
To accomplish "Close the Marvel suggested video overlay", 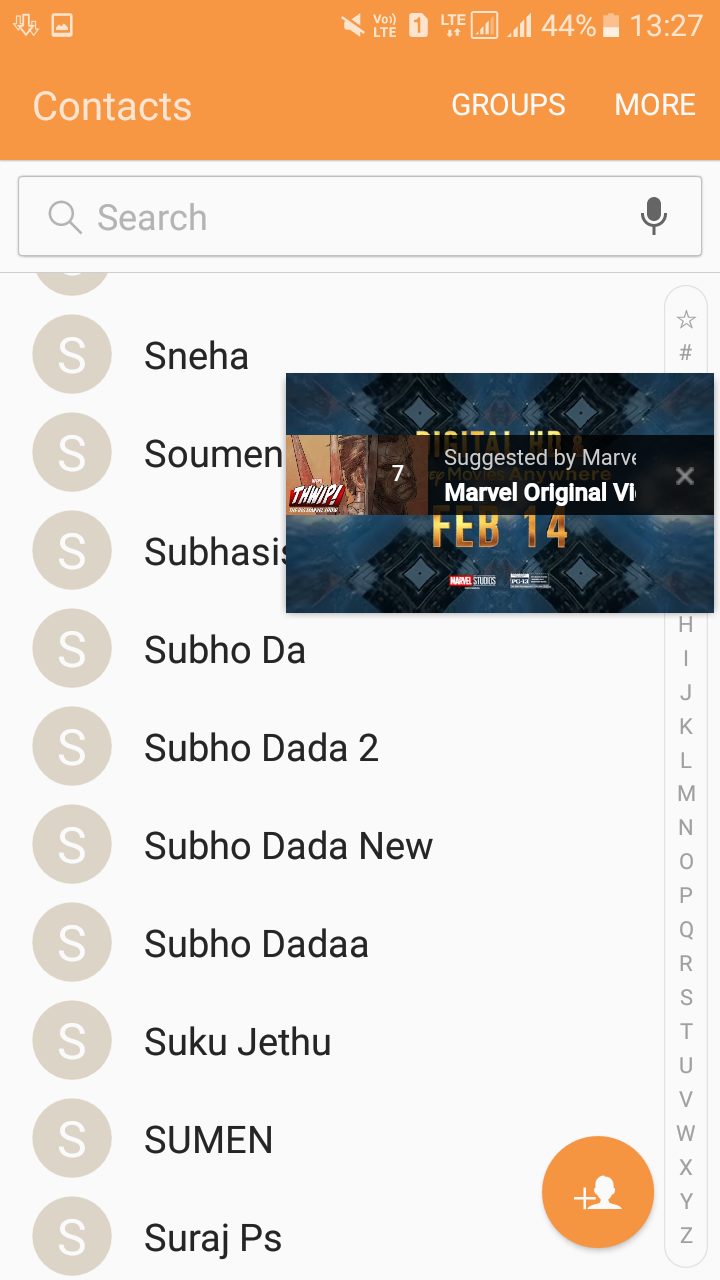I will tap(685, 476).
